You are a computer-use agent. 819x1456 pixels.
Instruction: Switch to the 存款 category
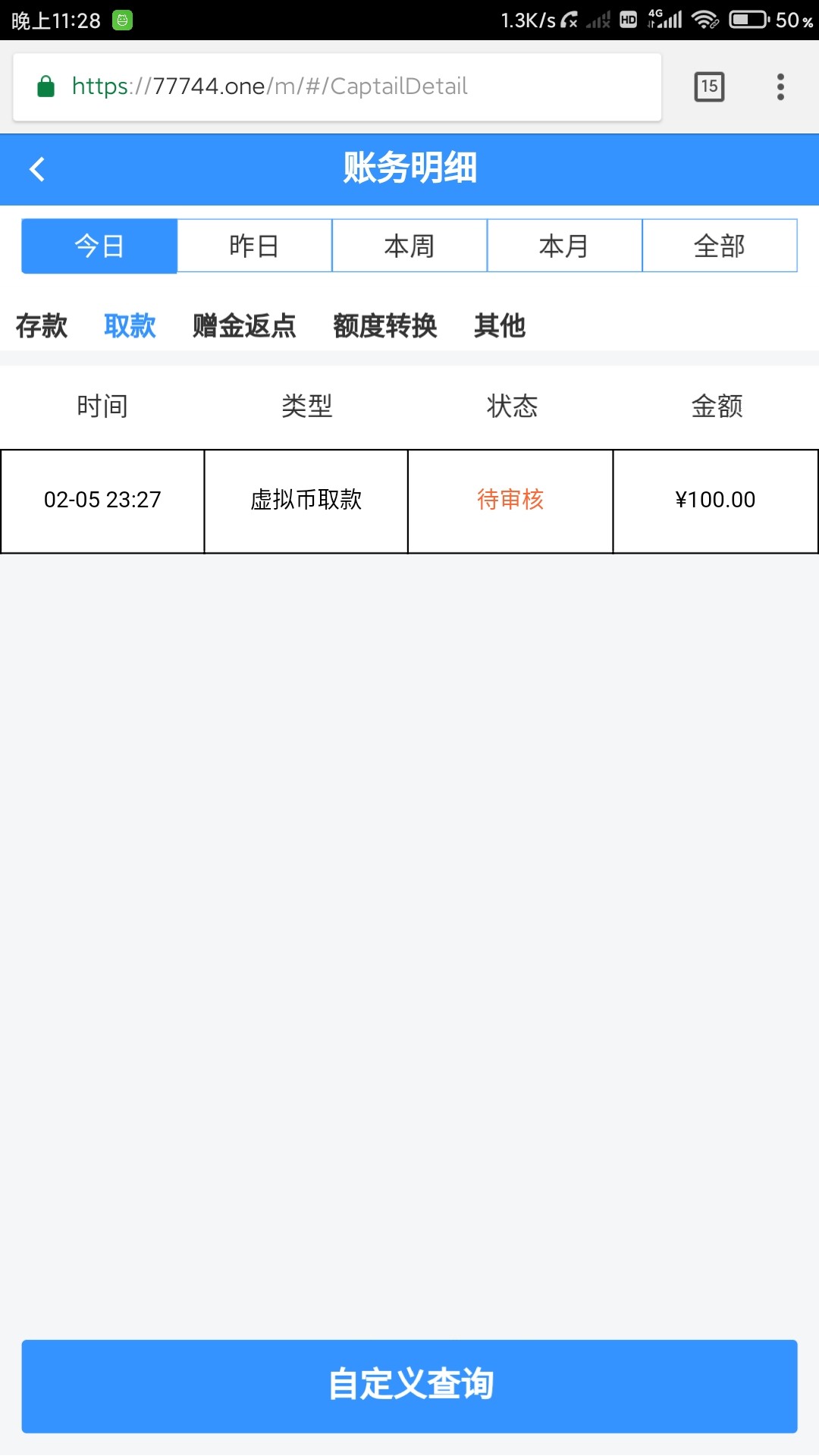[x=42, y=326]
